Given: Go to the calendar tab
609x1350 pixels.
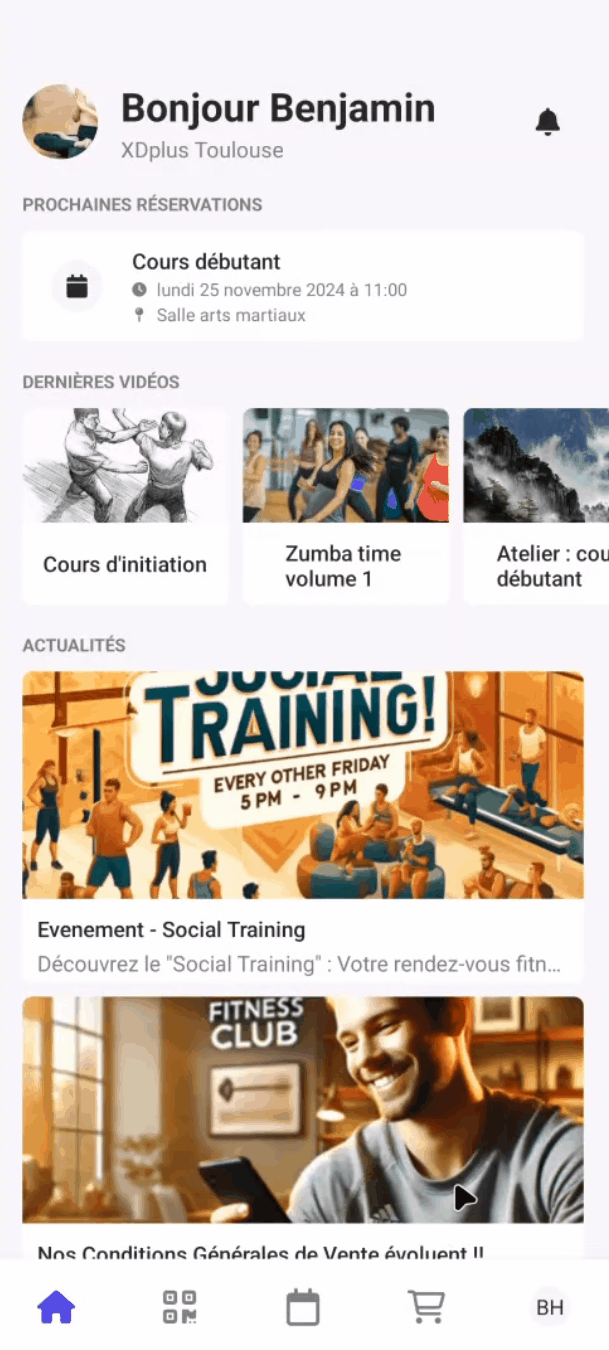Looking at the screenshot, I should pos(303,1307).
